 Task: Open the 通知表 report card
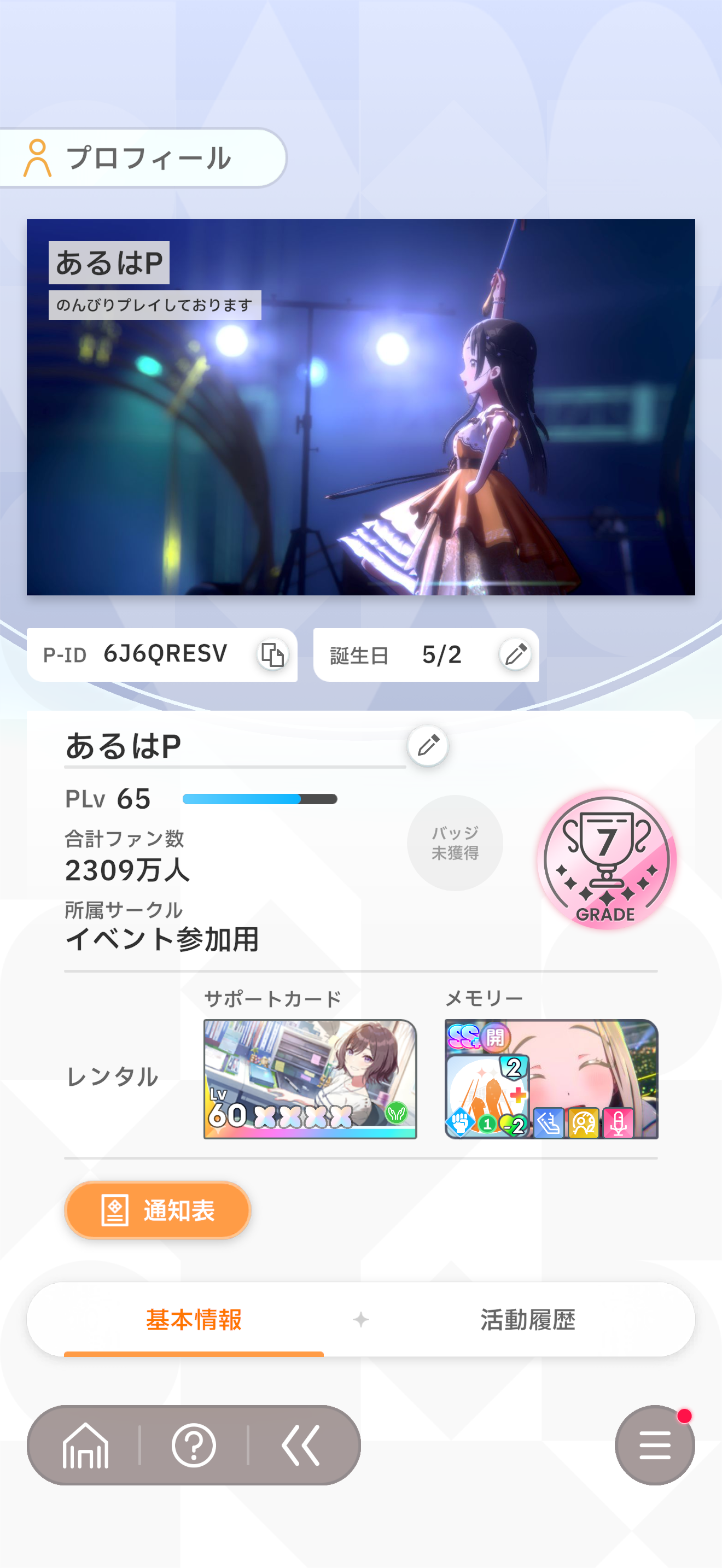(158, 1210)
